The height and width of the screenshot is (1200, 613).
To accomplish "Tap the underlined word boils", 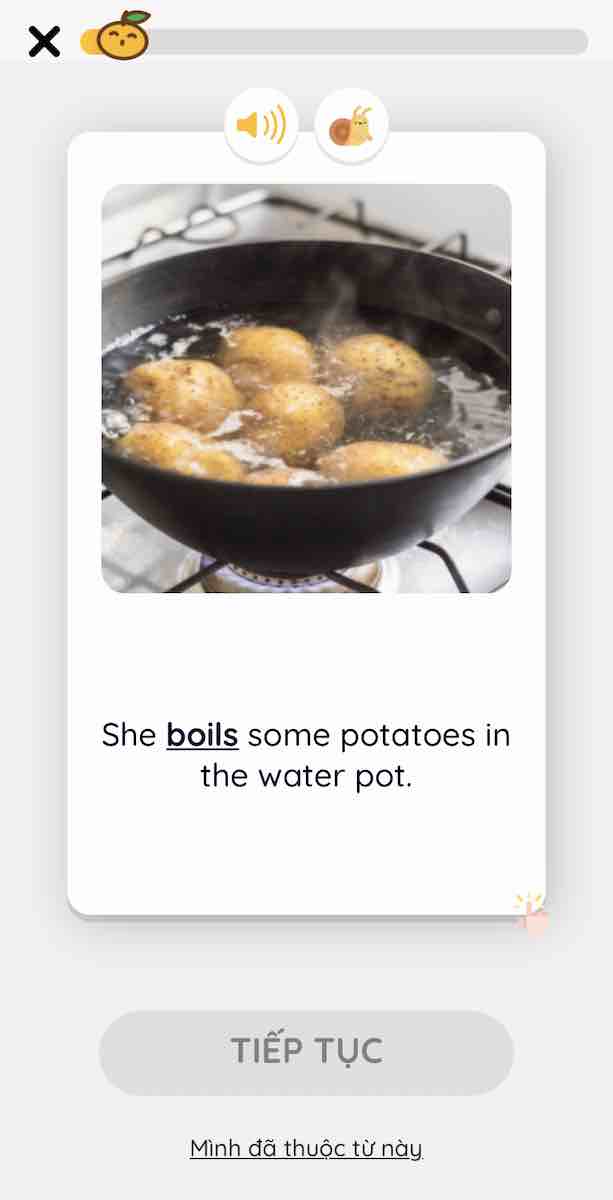I will [202, 735].
